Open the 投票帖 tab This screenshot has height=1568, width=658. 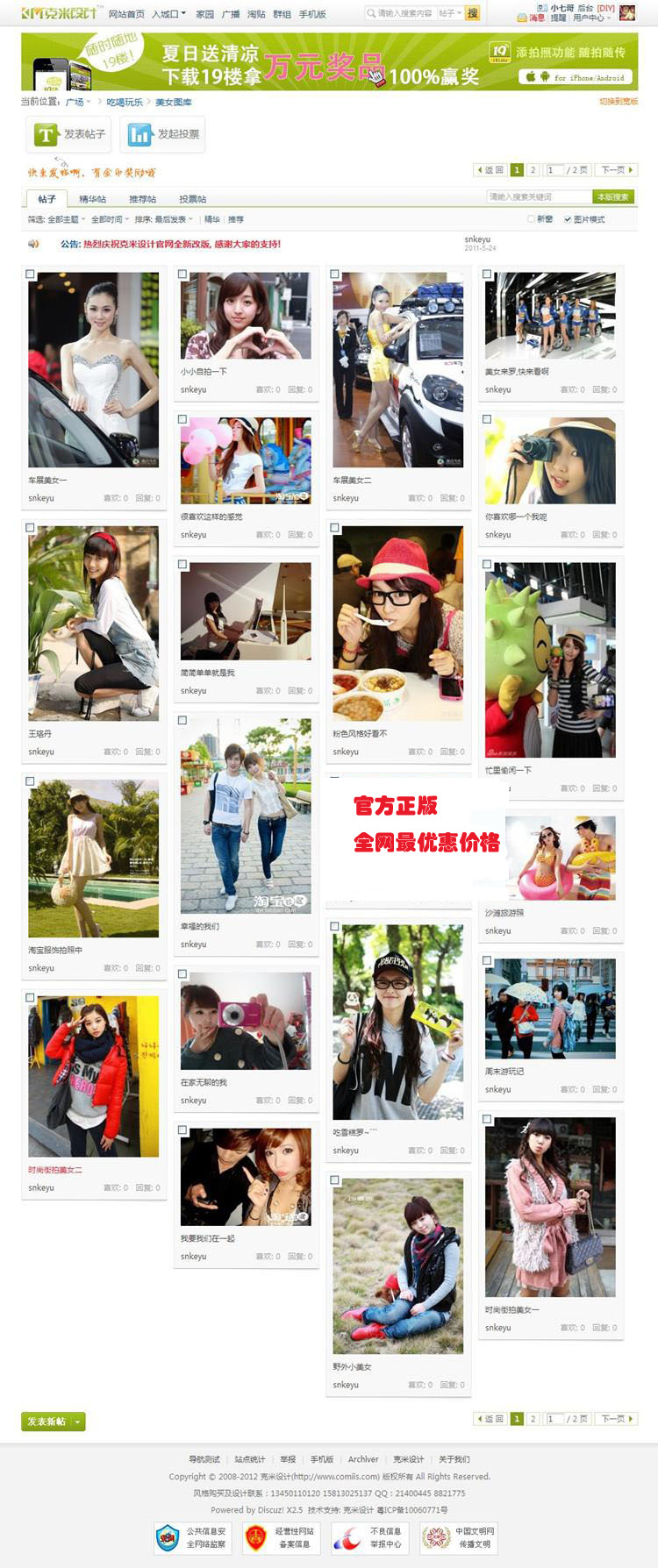[192, 199]
